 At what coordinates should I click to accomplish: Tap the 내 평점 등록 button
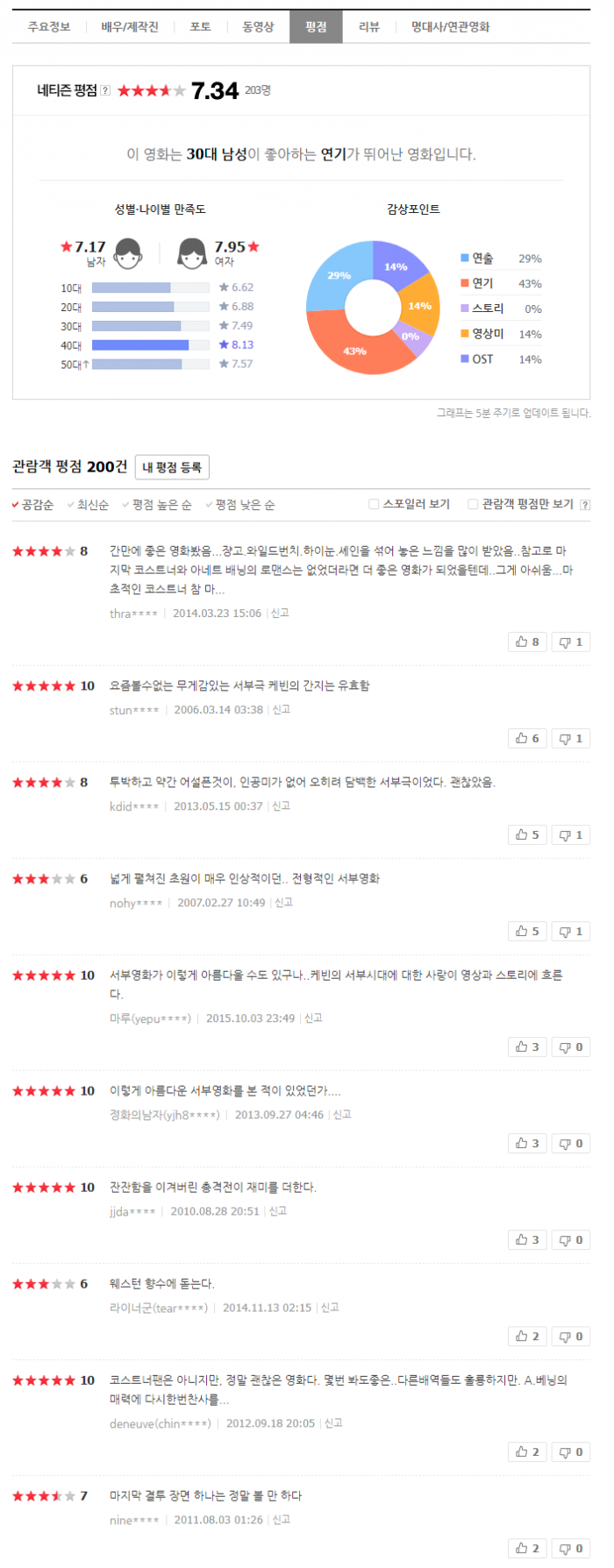[x=172, y=467]
